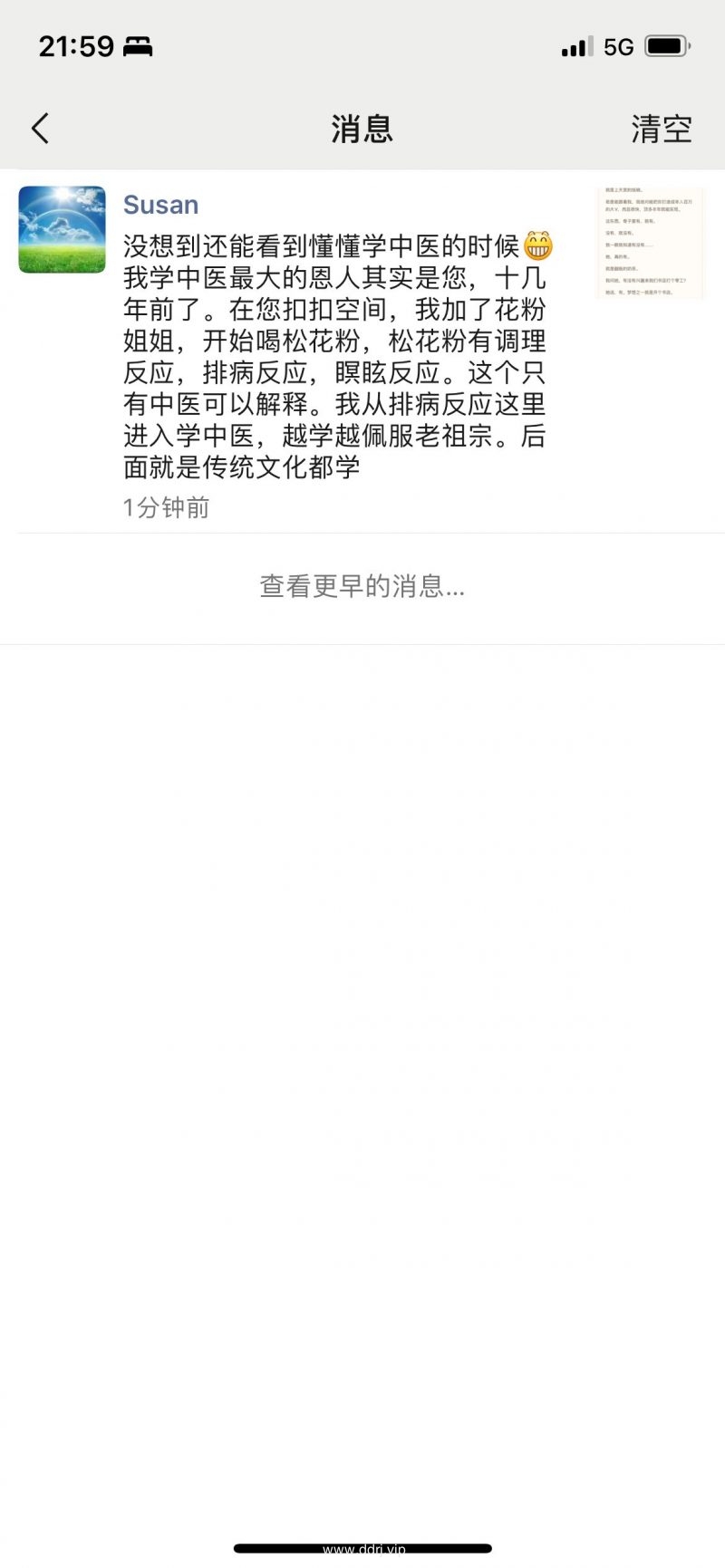725x1568 pixels.
Task: Tap 清空 to clear all messages
Action: point(661,129)
